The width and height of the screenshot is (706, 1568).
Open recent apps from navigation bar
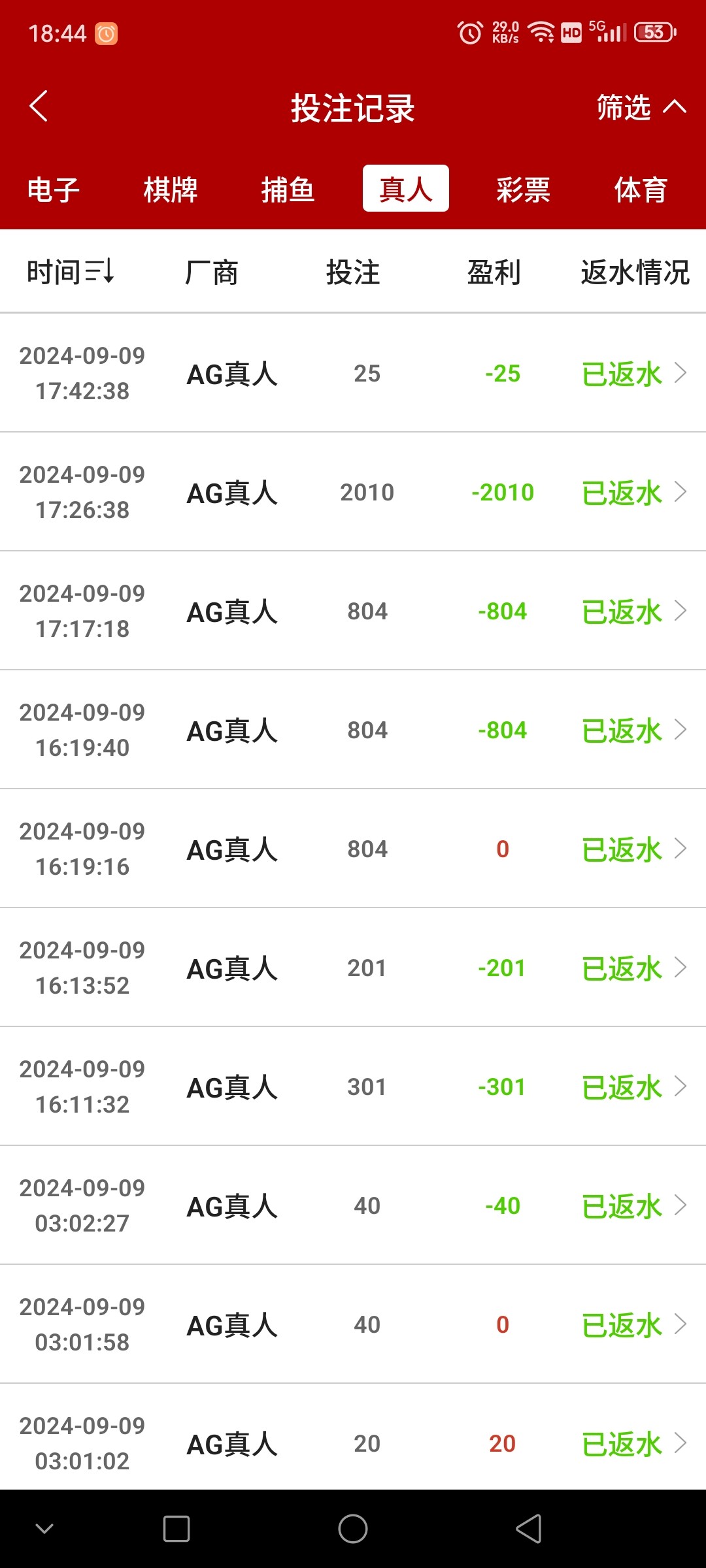click(176, 1529)
